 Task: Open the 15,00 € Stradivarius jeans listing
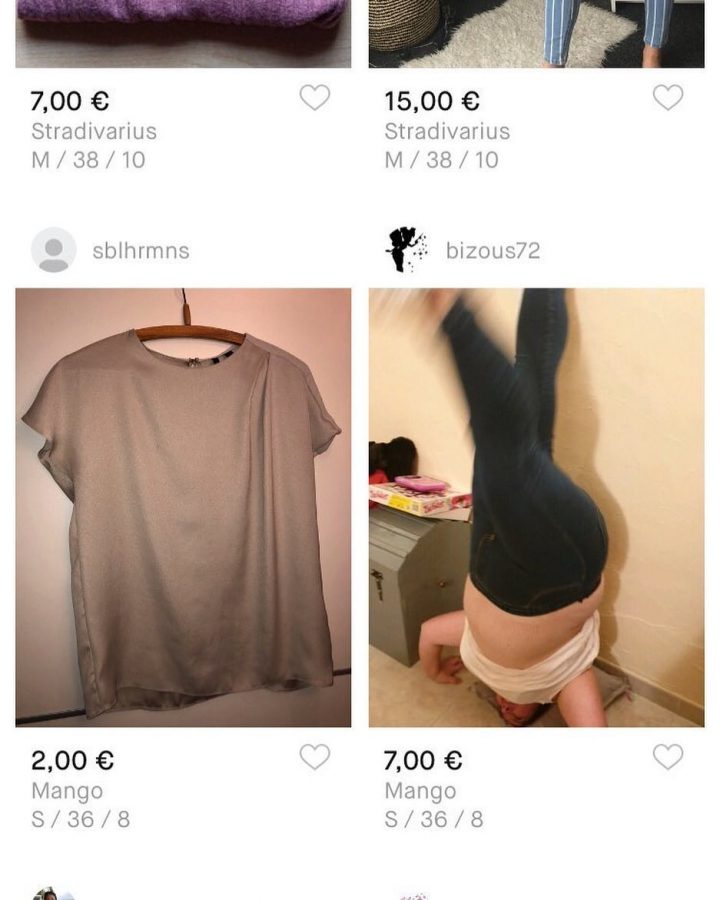pyautogui.click(x=536, y=32)
